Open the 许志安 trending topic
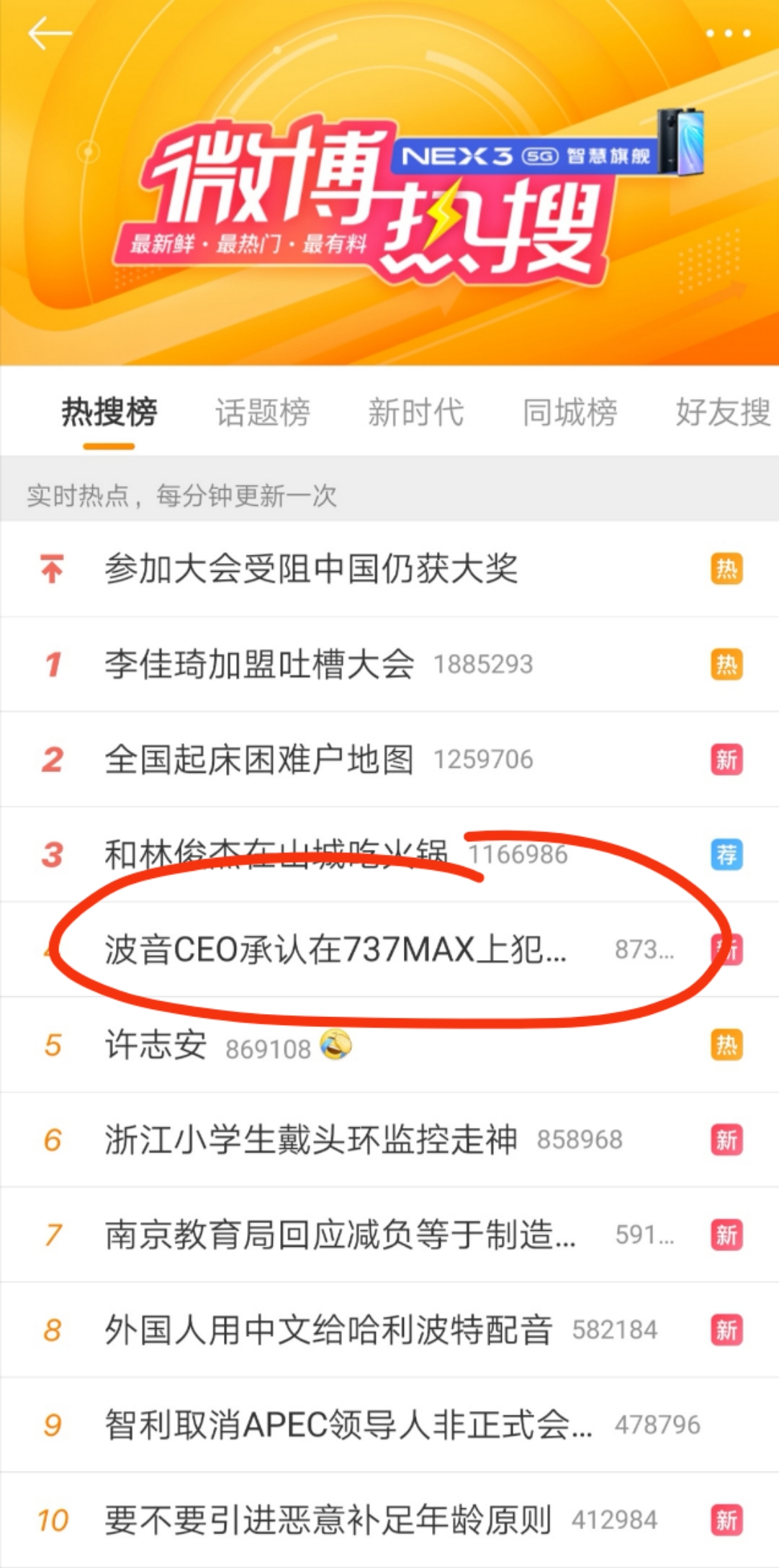 tap(389, 1044)
